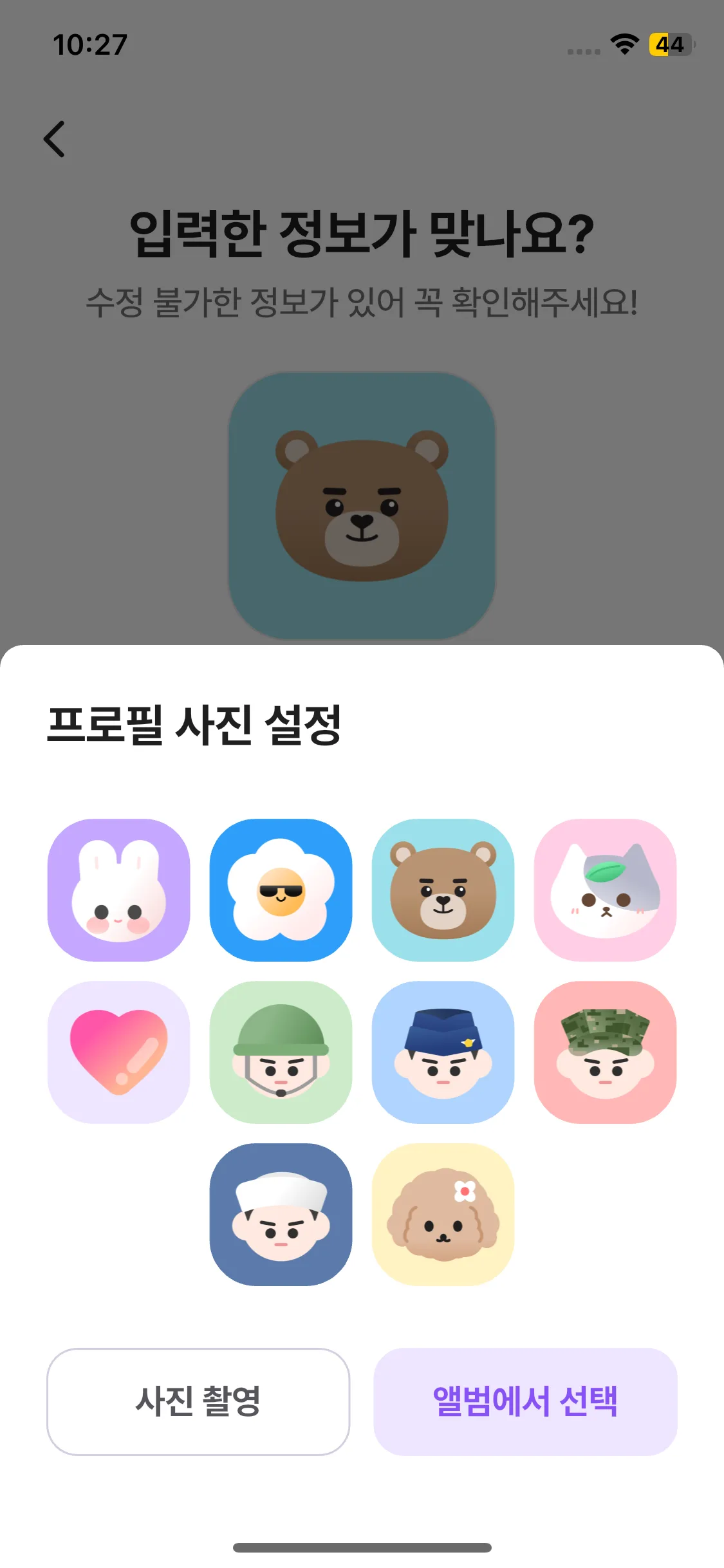Choose 앨범에서 선택 to pick from album
Viewport: 724px width, 1568px height.
click(x=525, y=1401)
